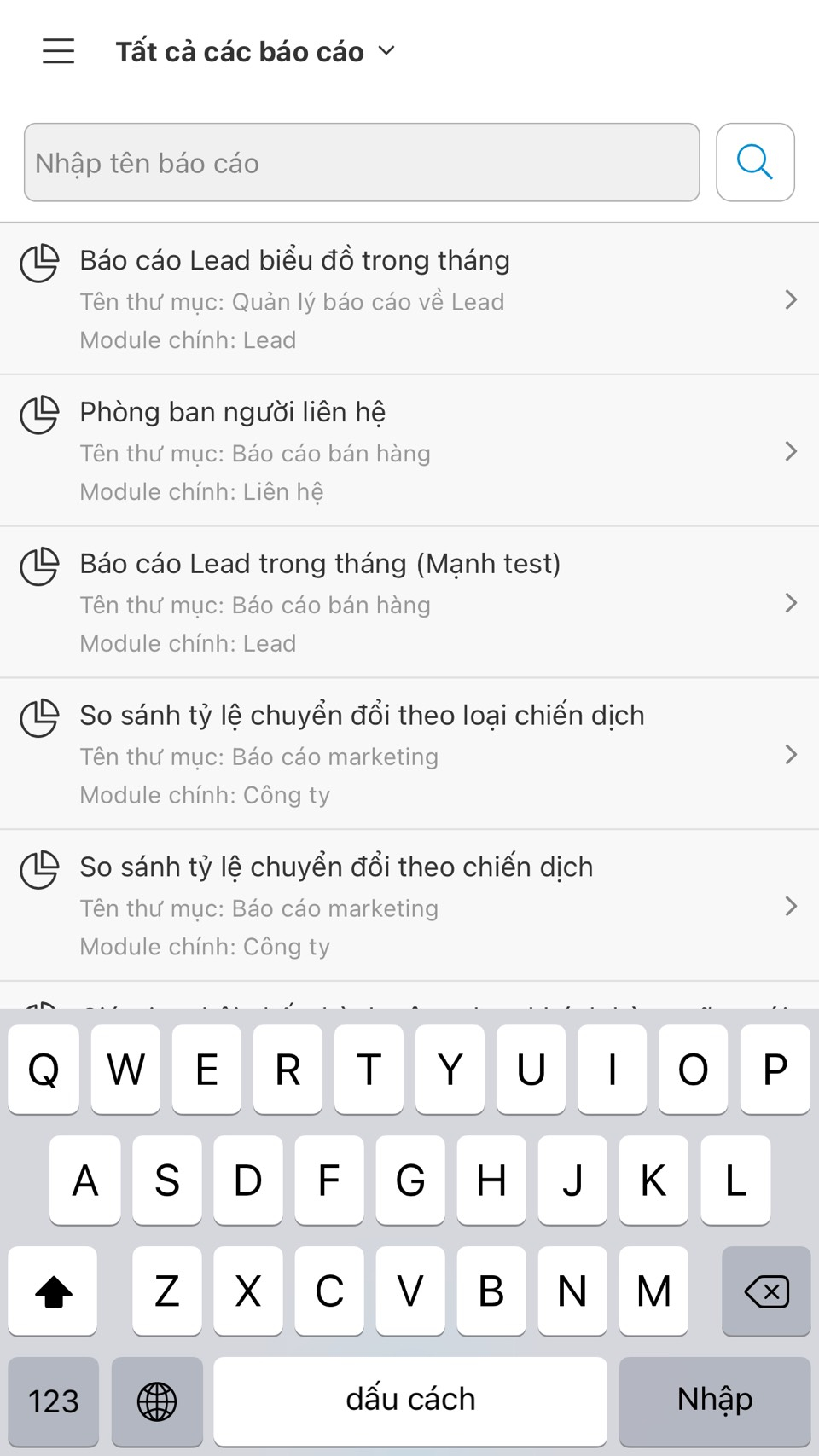The width and height of the screenshot is (819, 1456).
Task: Open the hamburger navigation menu
Action: tap(58, 51)
